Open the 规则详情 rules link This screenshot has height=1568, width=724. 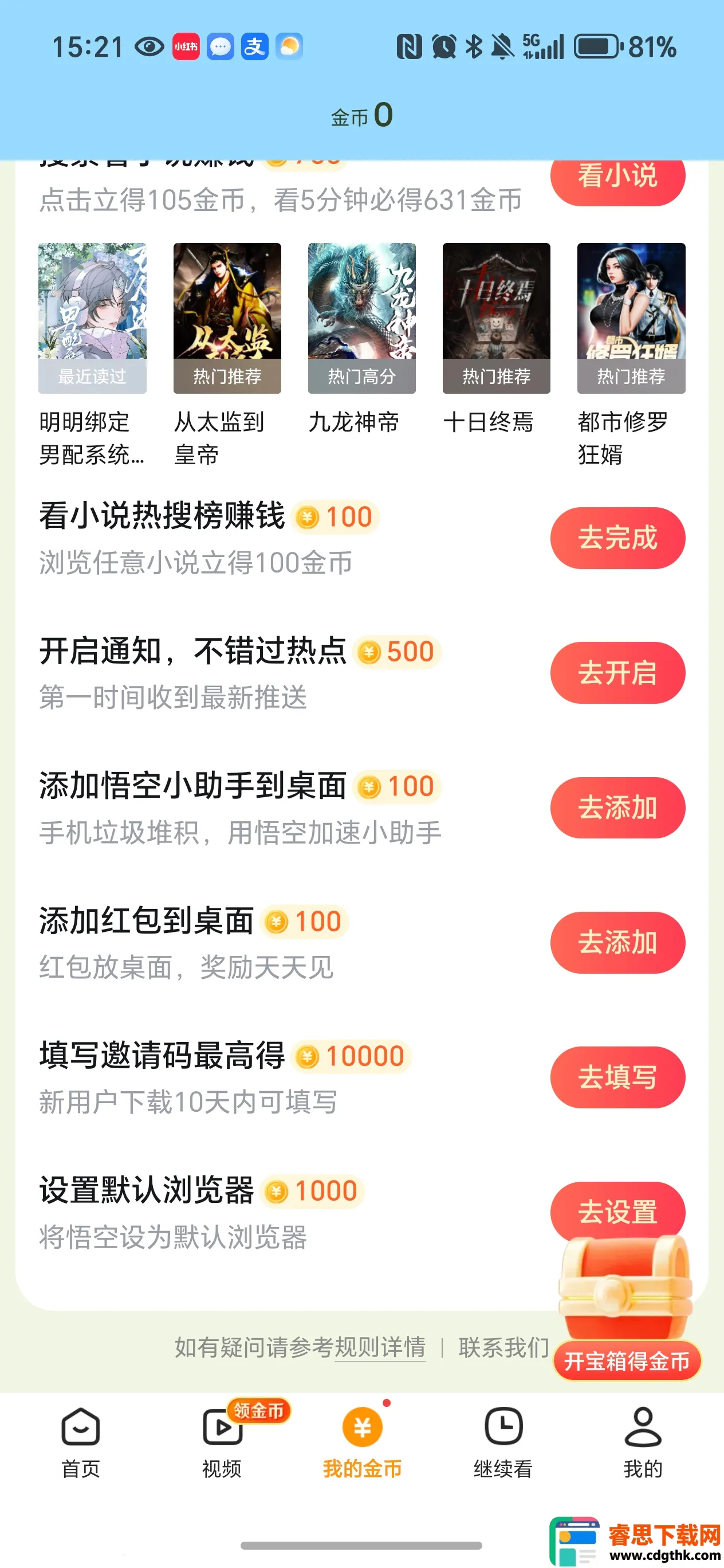tap(380, 1348)
